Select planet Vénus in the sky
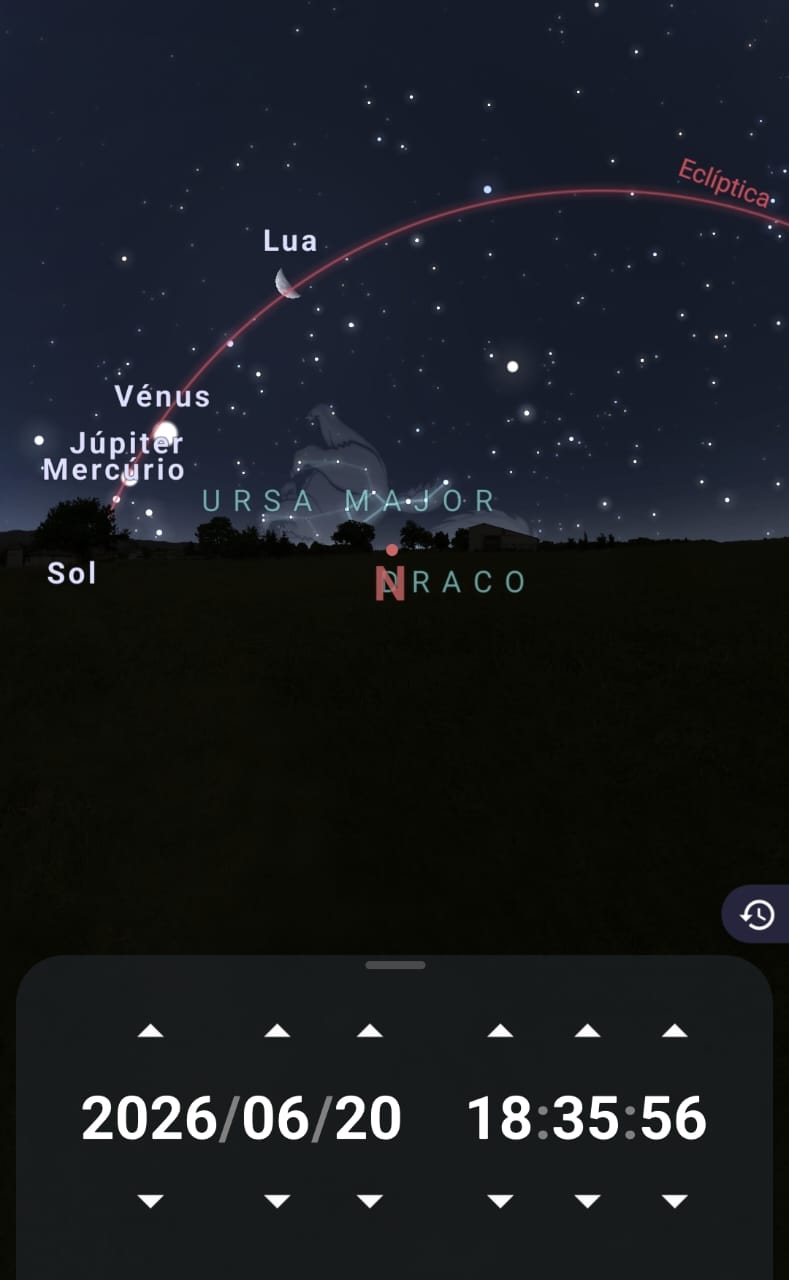Screen dimensions: 789x1280 (165, 432)
